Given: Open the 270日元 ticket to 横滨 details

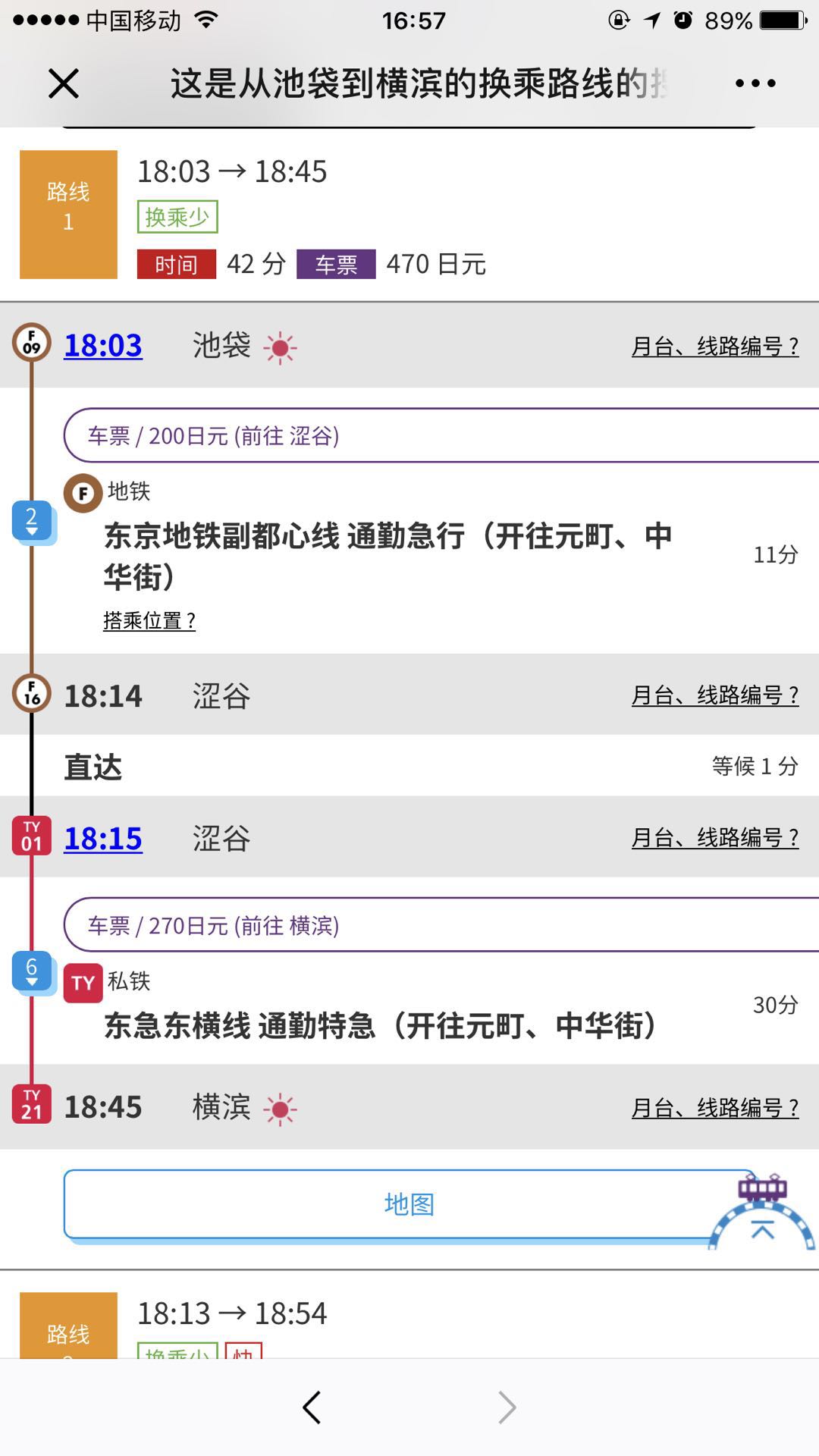Looking at the screenshot, I should coord(440,925).
